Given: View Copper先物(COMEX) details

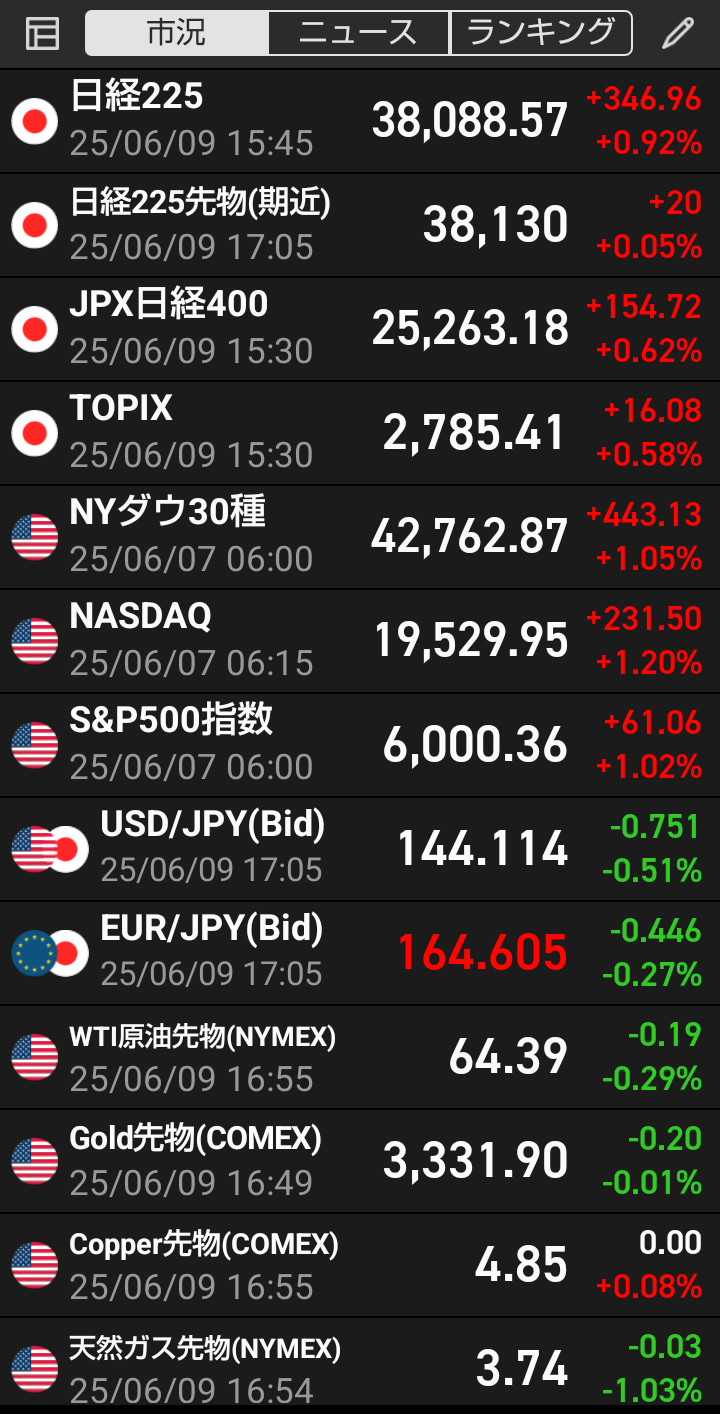Looking at the screenshot, I should coord(360,1265).
